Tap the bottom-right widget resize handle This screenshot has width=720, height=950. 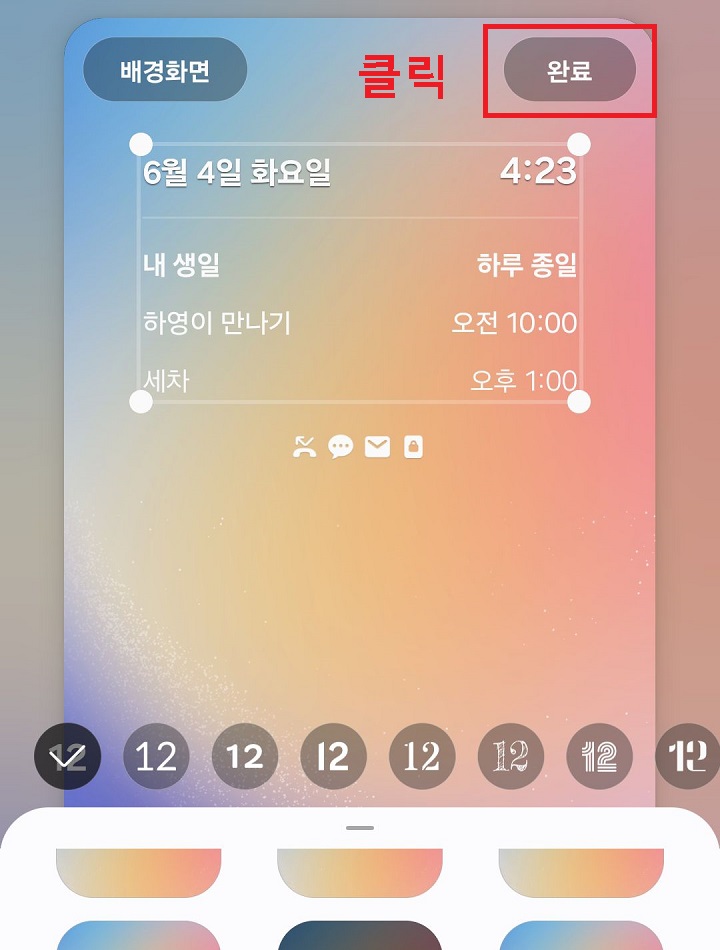point(580,402)
